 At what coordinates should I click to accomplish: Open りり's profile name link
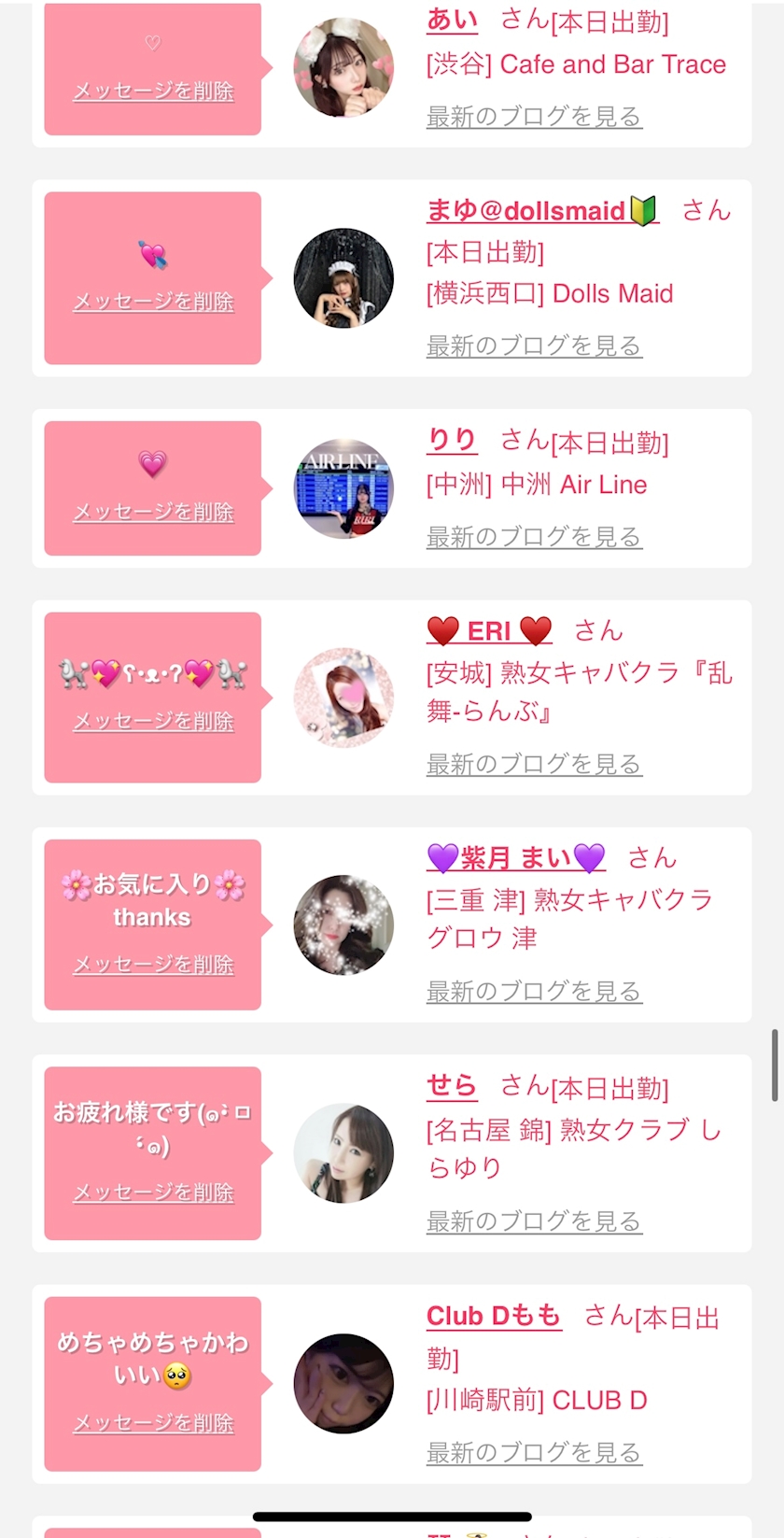tap(453, 440)
